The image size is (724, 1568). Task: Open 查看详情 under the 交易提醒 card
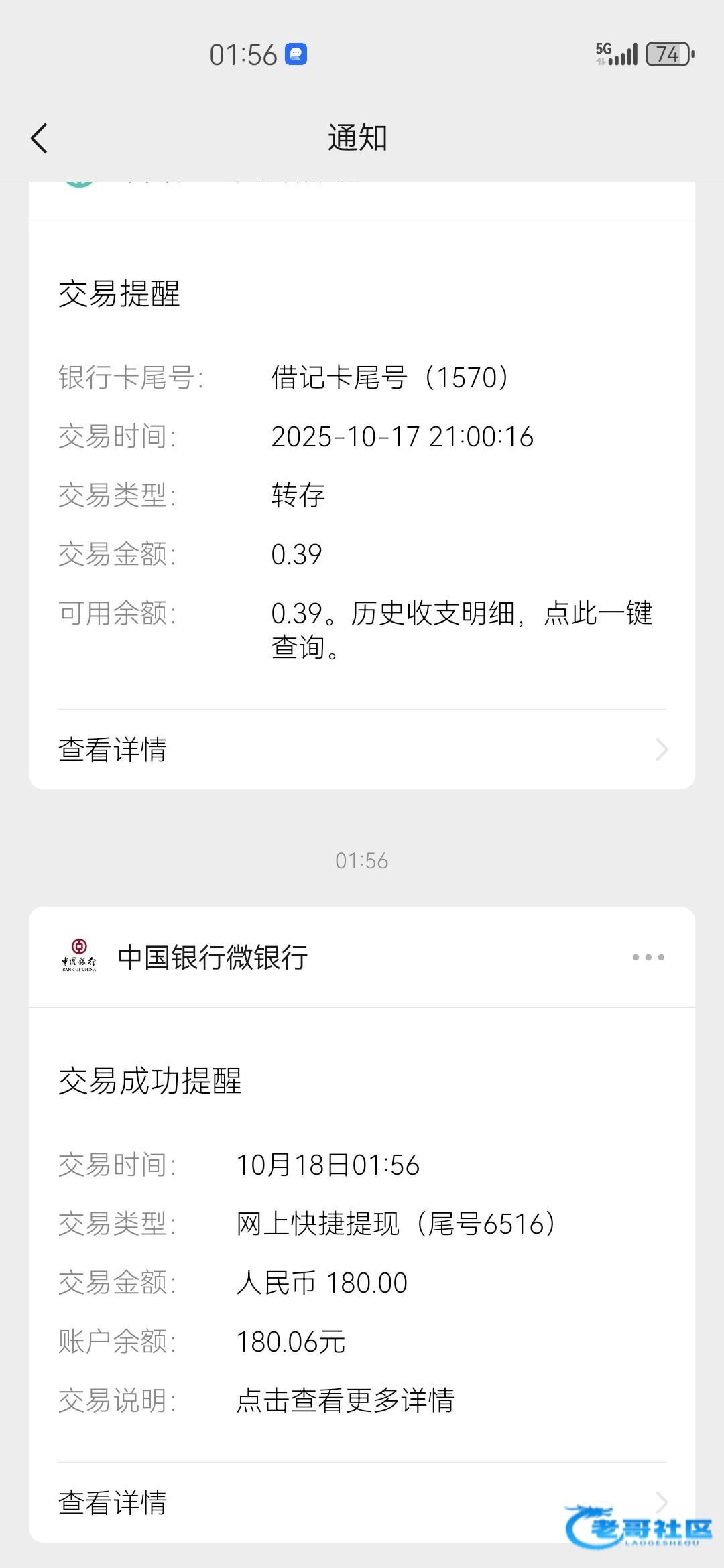(x=362, y=749)
